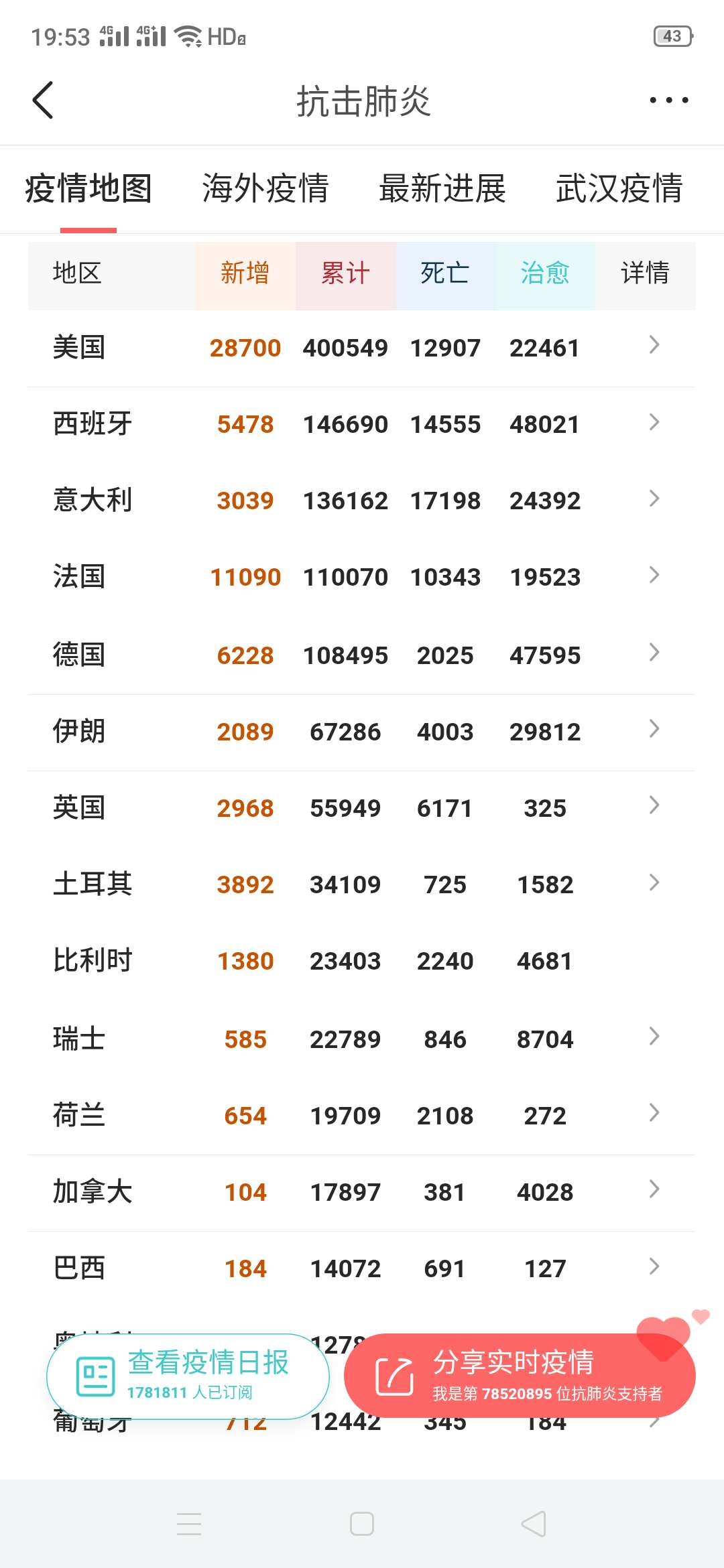Open the 英国 details row
This screenshot has width=724, height=1568.
click(654, 805)
